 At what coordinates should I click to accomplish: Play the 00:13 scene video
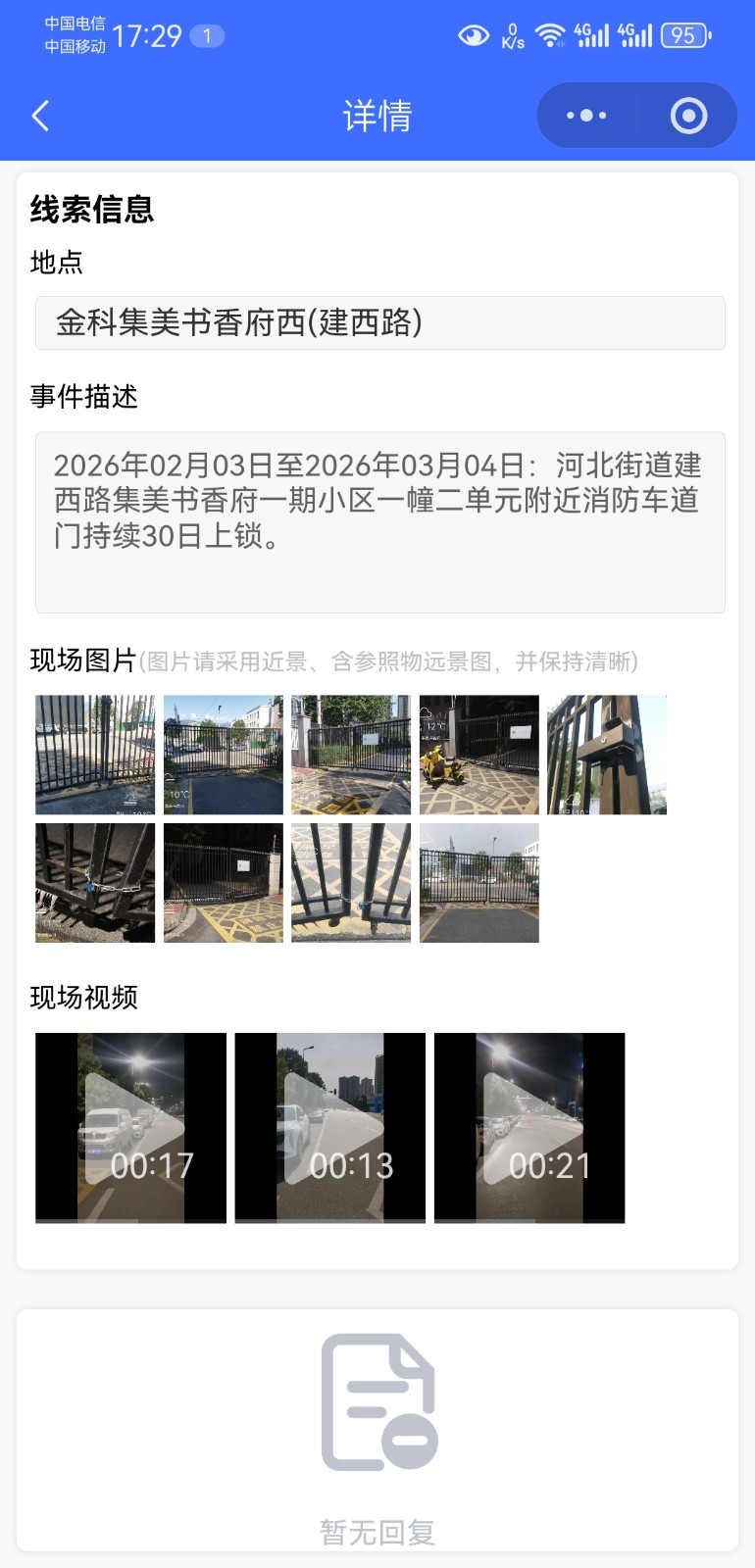(x=329, y=1127)
